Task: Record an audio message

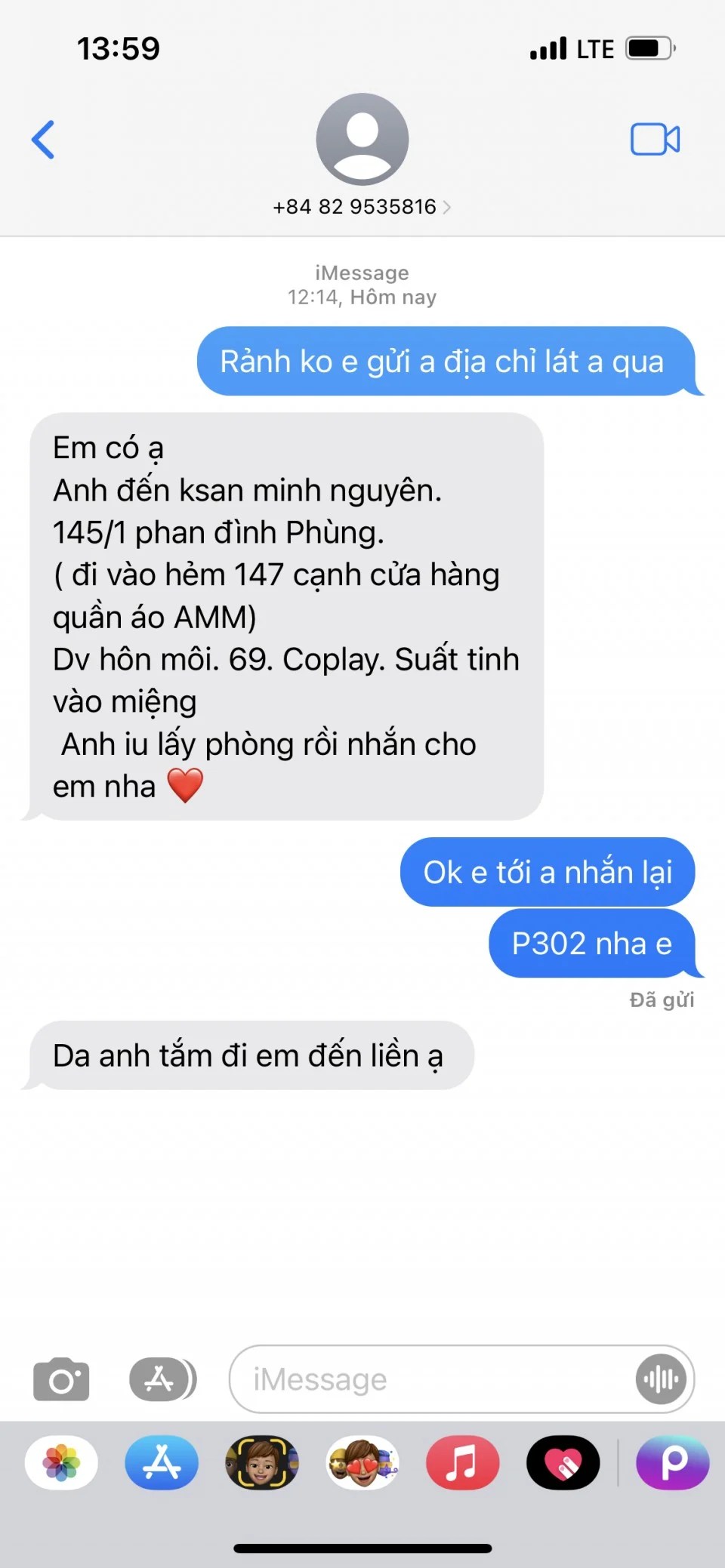Action: (x=661, y=1380)
